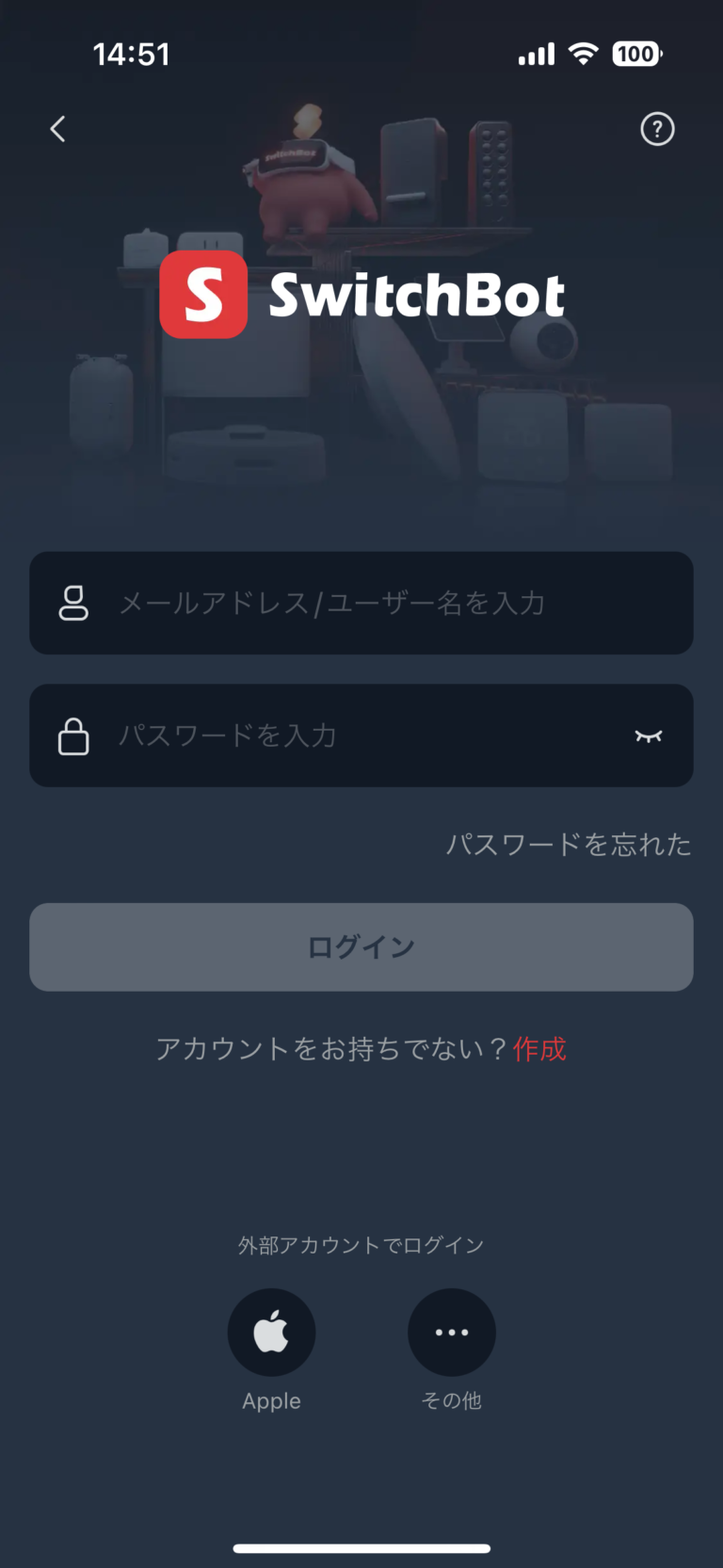Viewport: 723px width, 1568px height.
Task: Click the lock icon in the password field
Action: pos(73,736)
